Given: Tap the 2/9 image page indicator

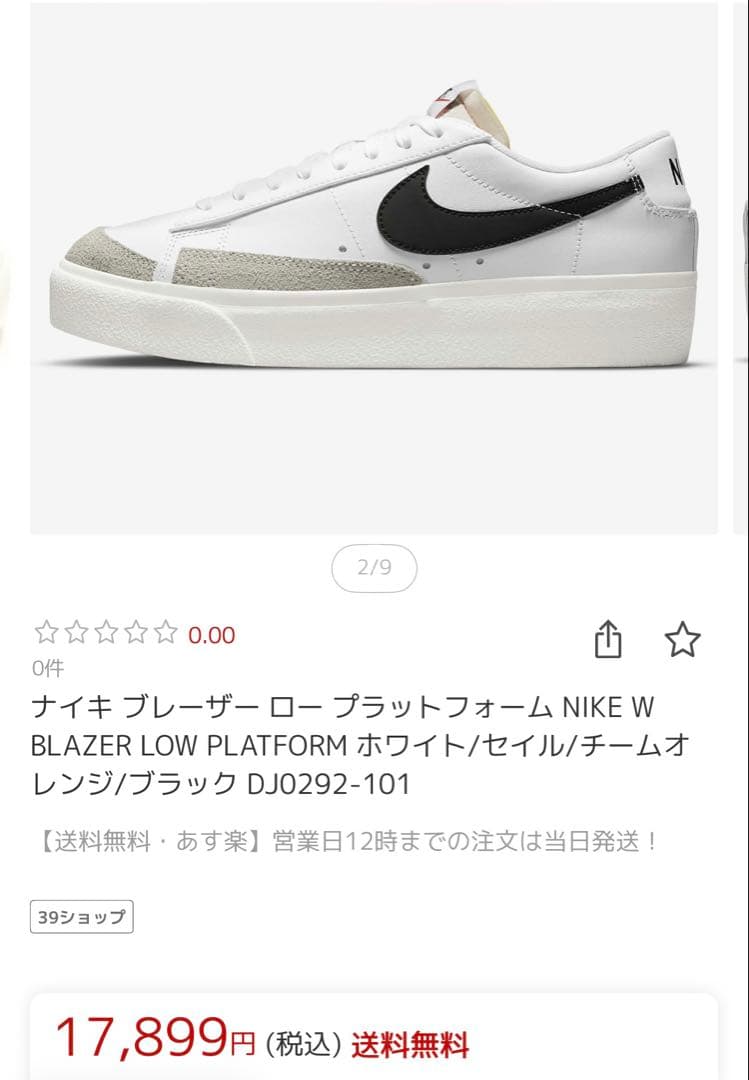Looking at the screenshot, I should point(374,565).
